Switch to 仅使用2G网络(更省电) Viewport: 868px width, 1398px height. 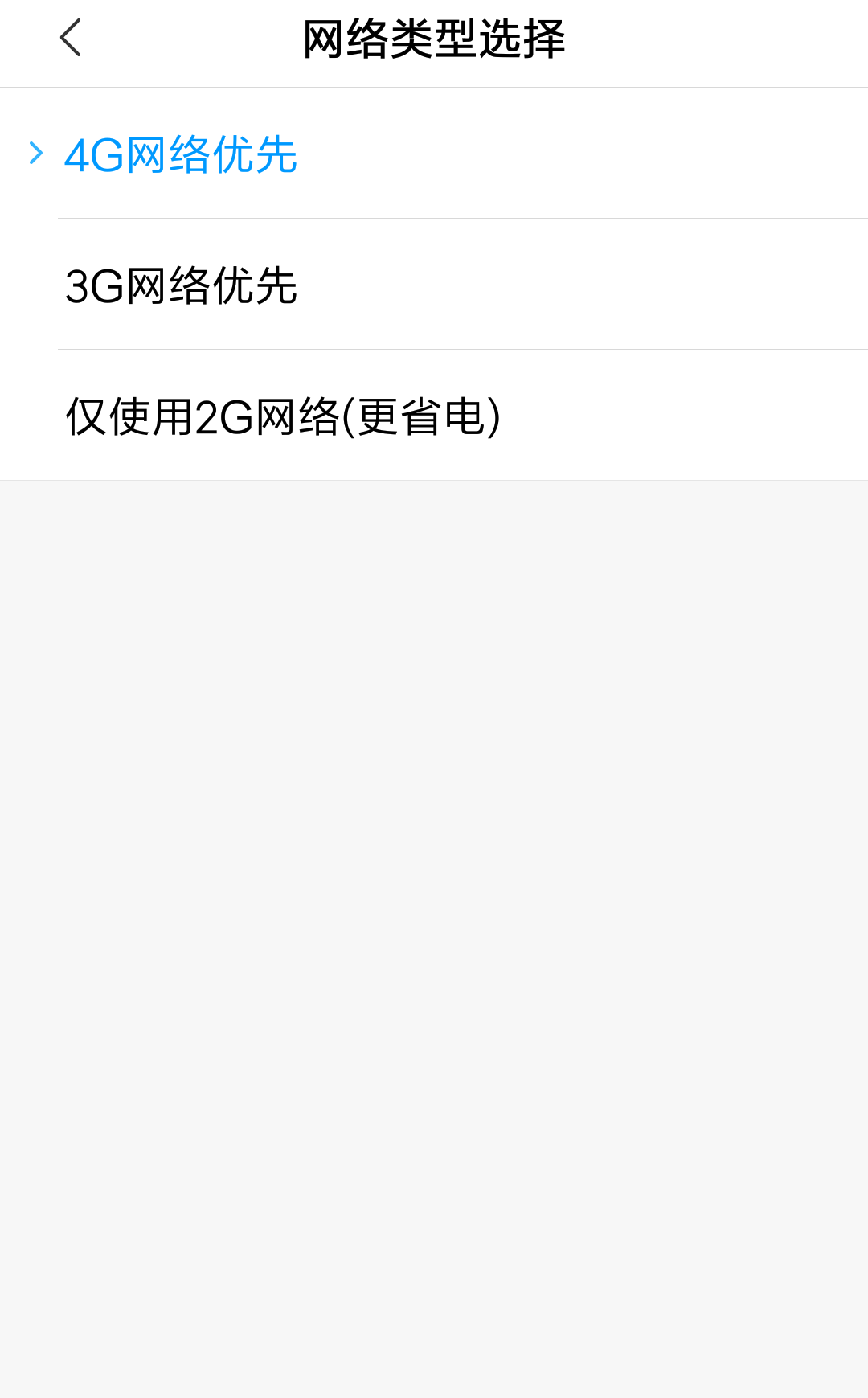tap(434, 416)
